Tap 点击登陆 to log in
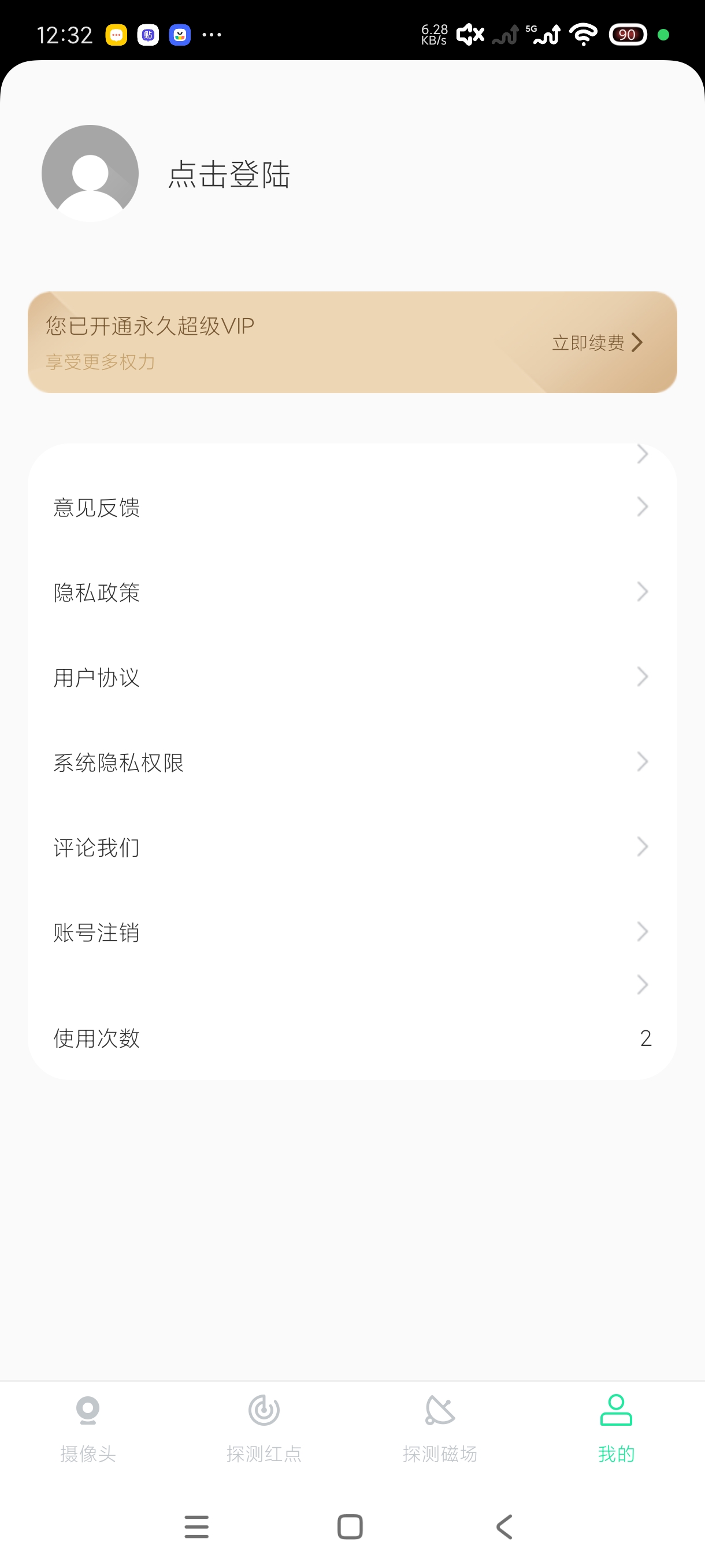Screen dimensions: 705x1568 pyautogui.click(x=229, y=175)
